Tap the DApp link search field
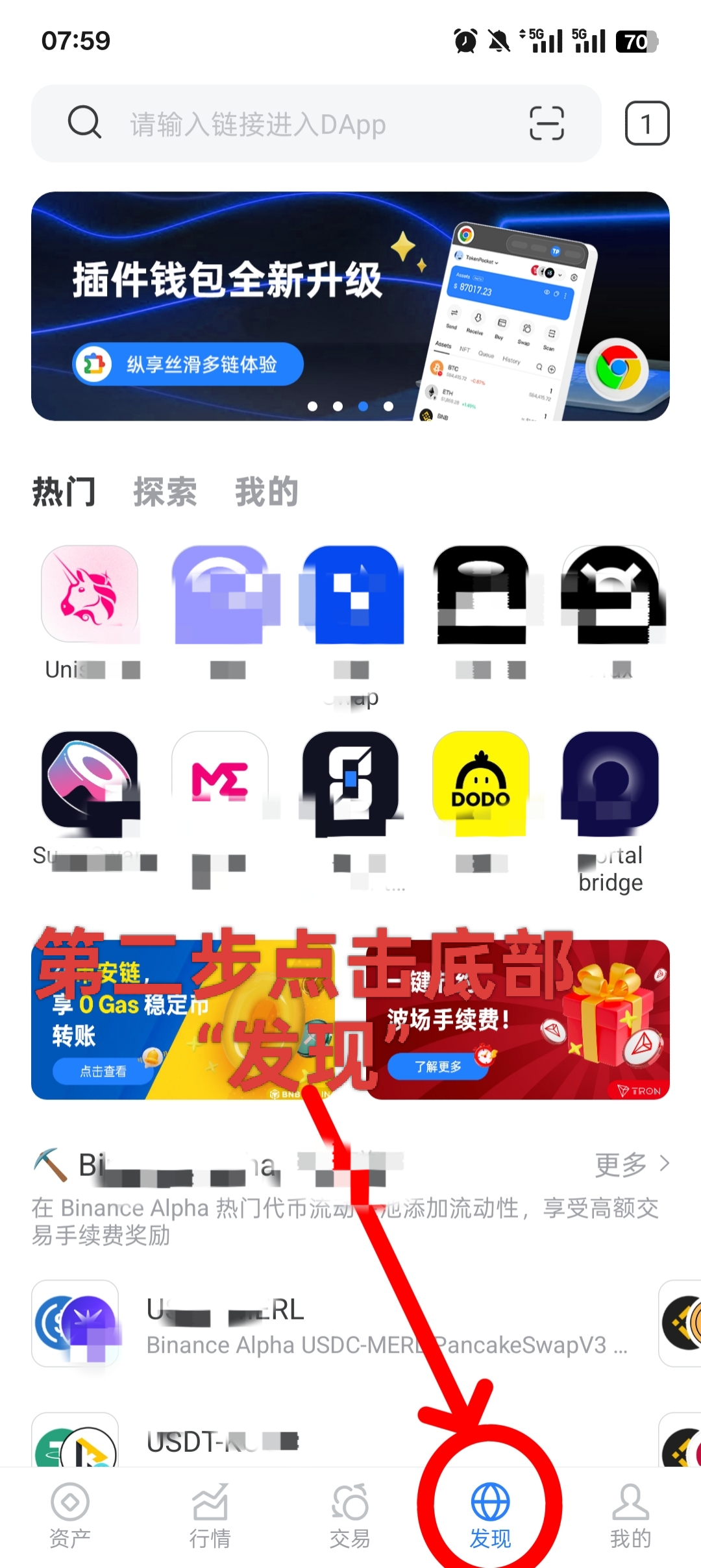Image resolution: width=701 pixels, height=1568 pixels. pyautogui.click(x=292, y=123)
